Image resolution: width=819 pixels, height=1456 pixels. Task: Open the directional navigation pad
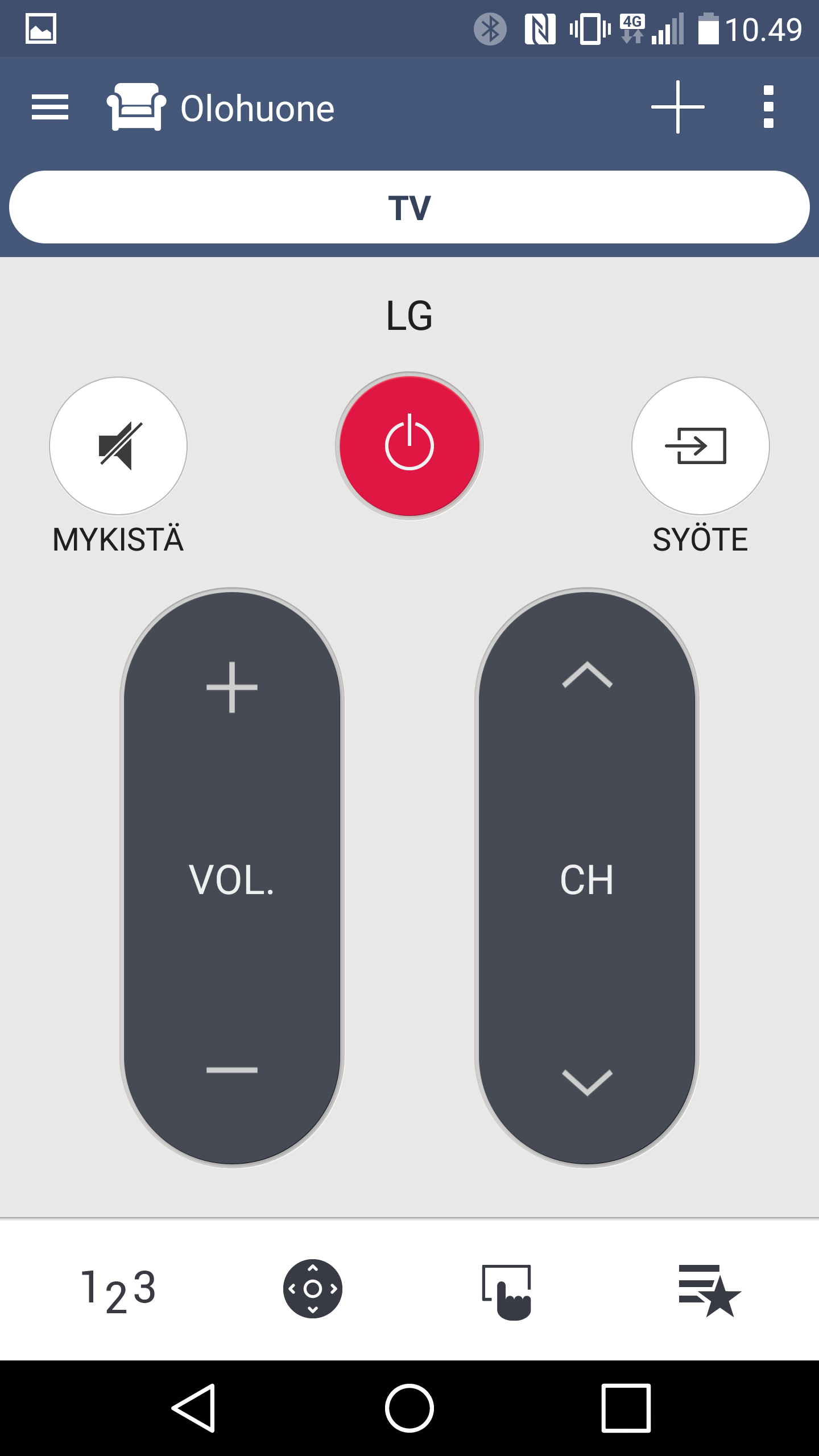click(313, 1289)
